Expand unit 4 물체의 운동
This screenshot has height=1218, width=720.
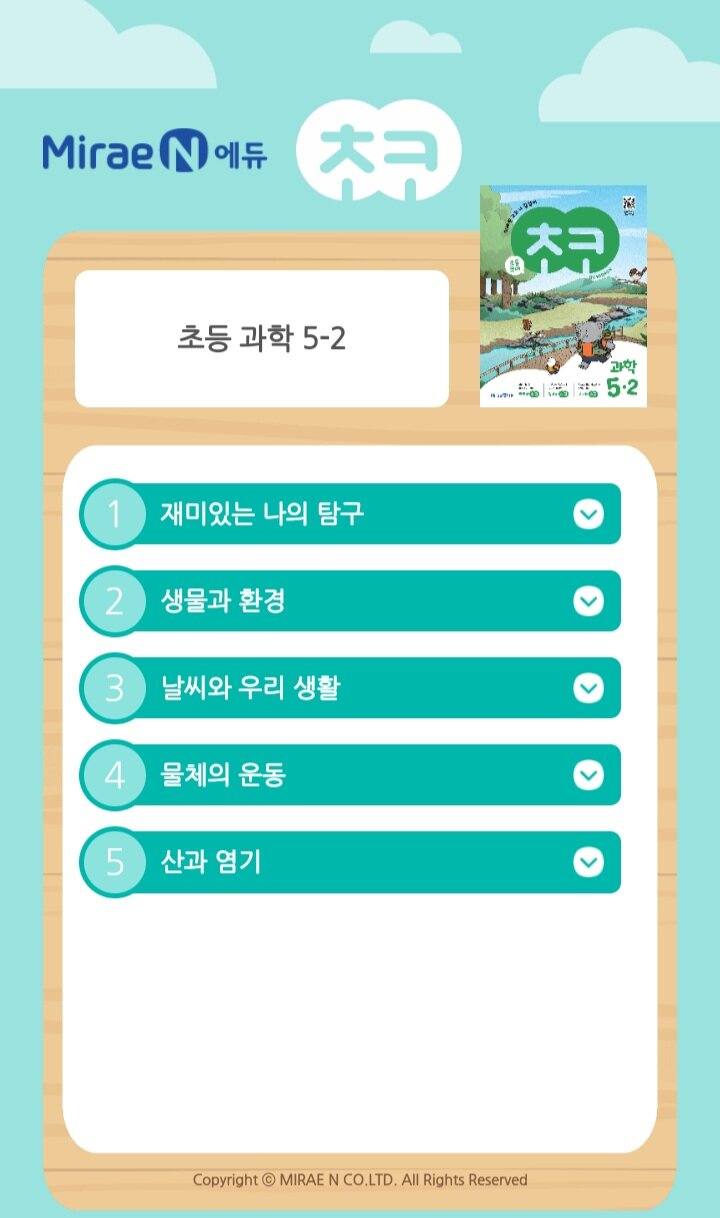pos(588,775)
